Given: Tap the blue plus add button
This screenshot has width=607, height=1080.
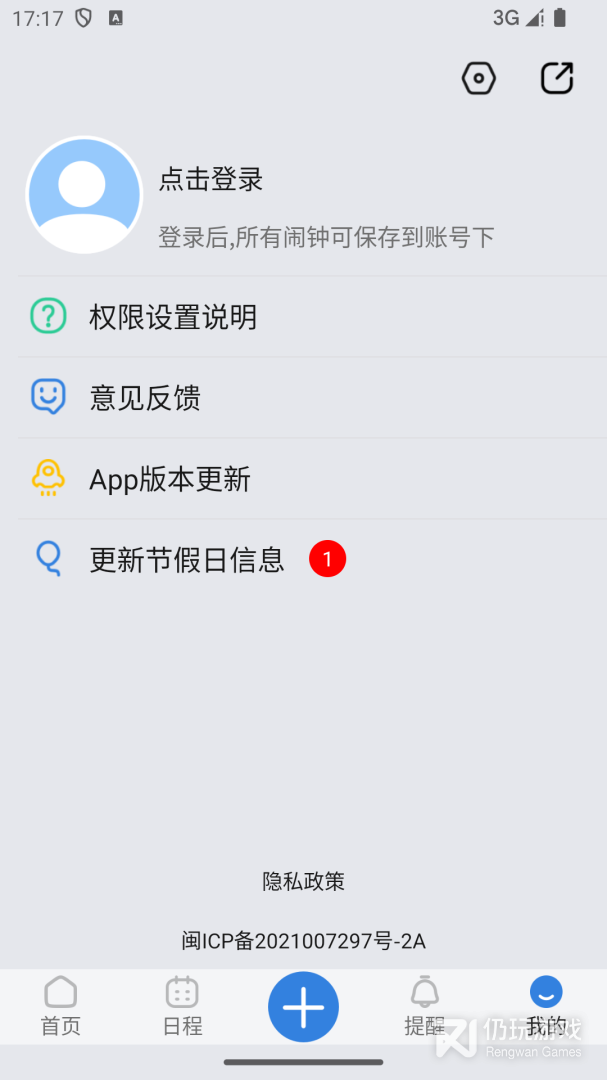Looking at the screenshot, I should click(303, 1007).
